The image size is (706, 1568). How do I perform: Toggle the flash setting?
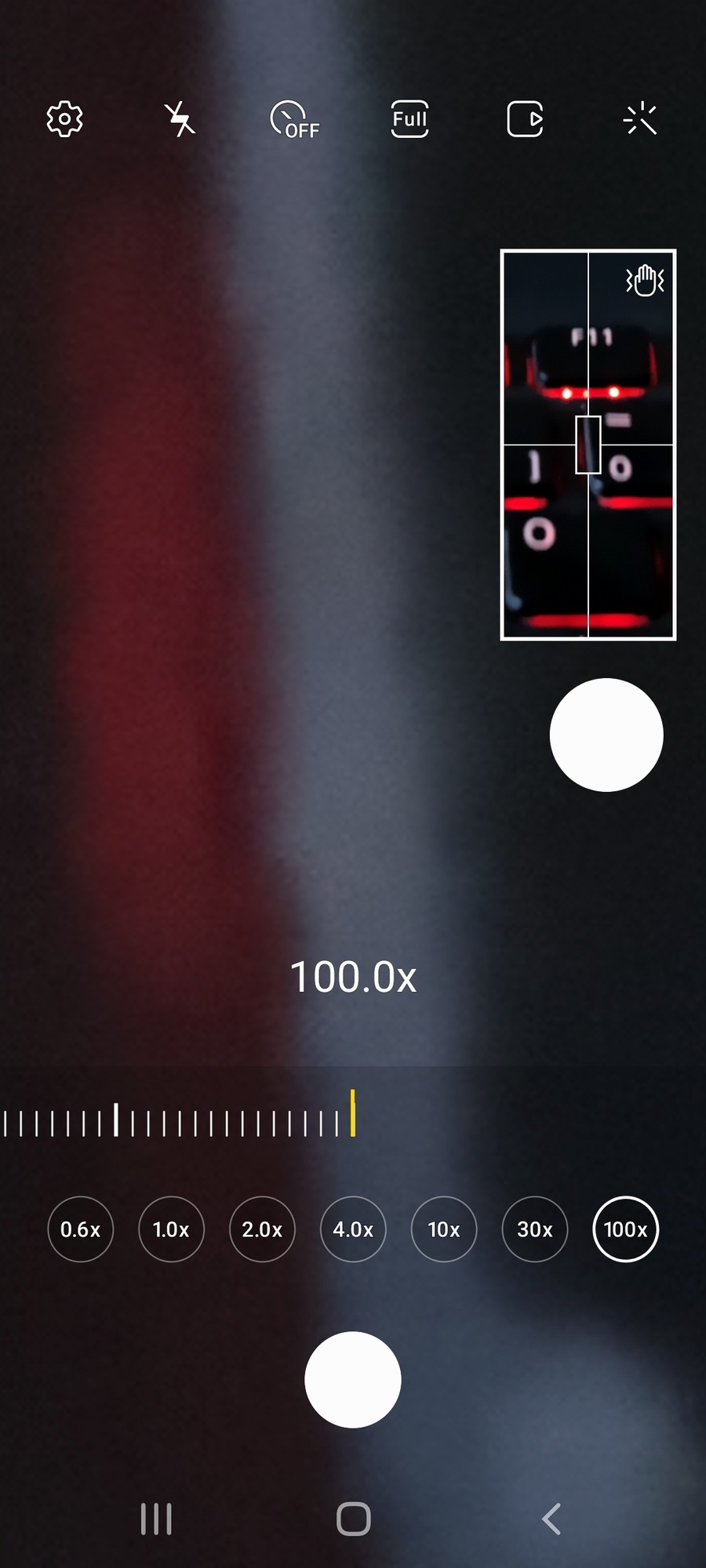[180, 119]
